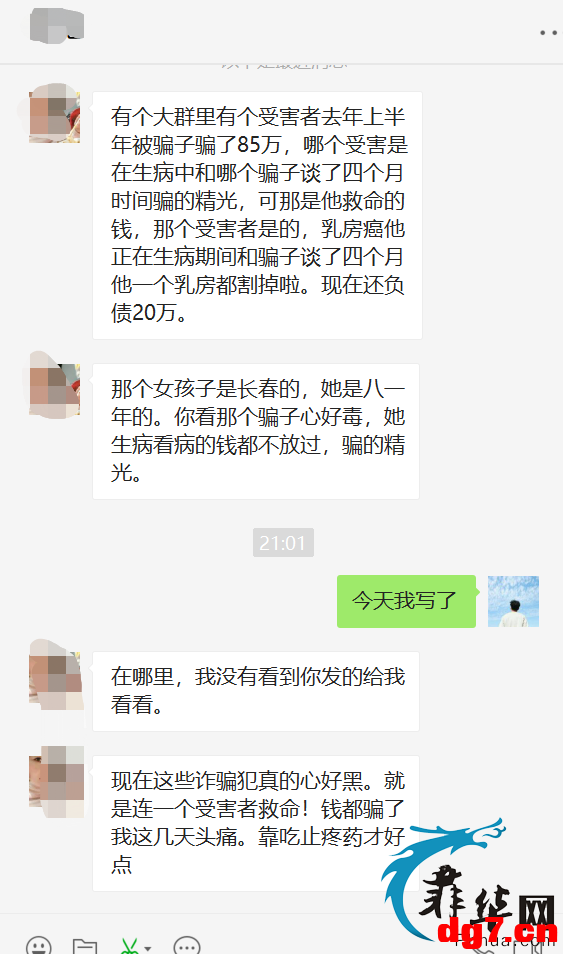This screenshot has height=954, width=563.
Task: Open the emoji picker
Action: click(40, 945)
